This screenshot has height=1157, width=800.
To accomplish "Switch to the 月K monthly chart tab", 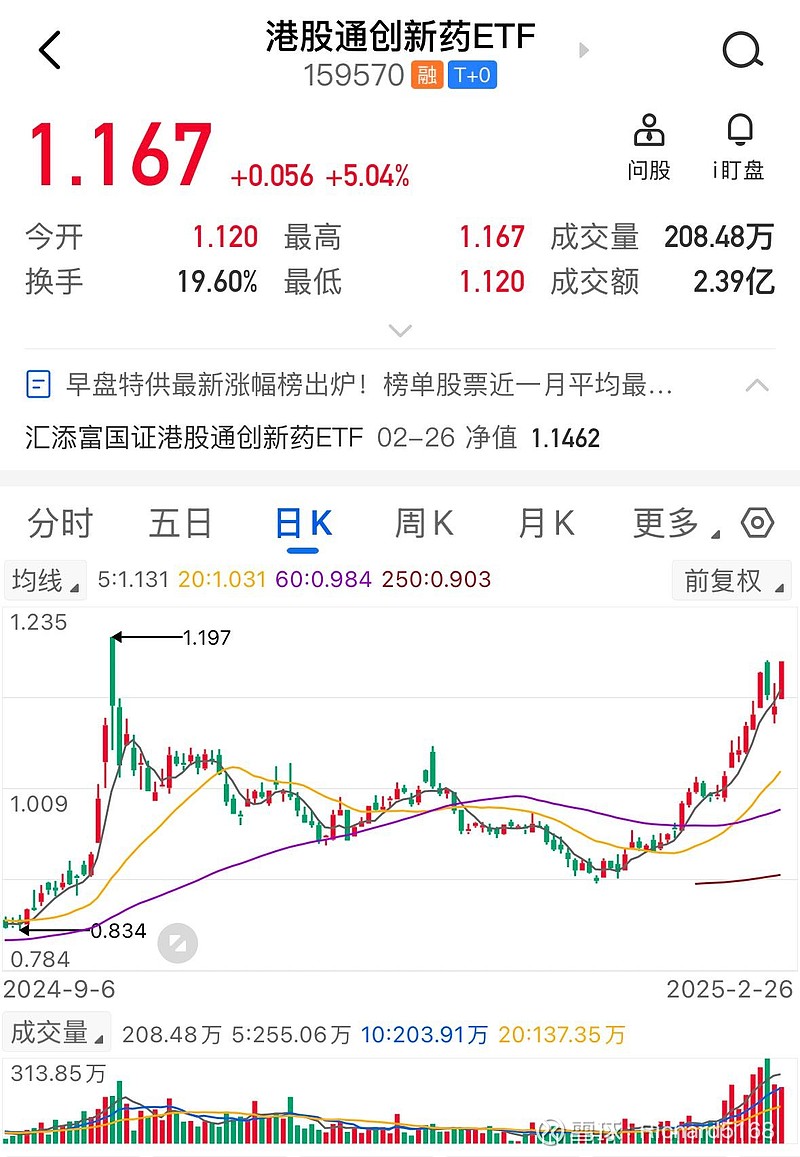I will click(544, 522).
